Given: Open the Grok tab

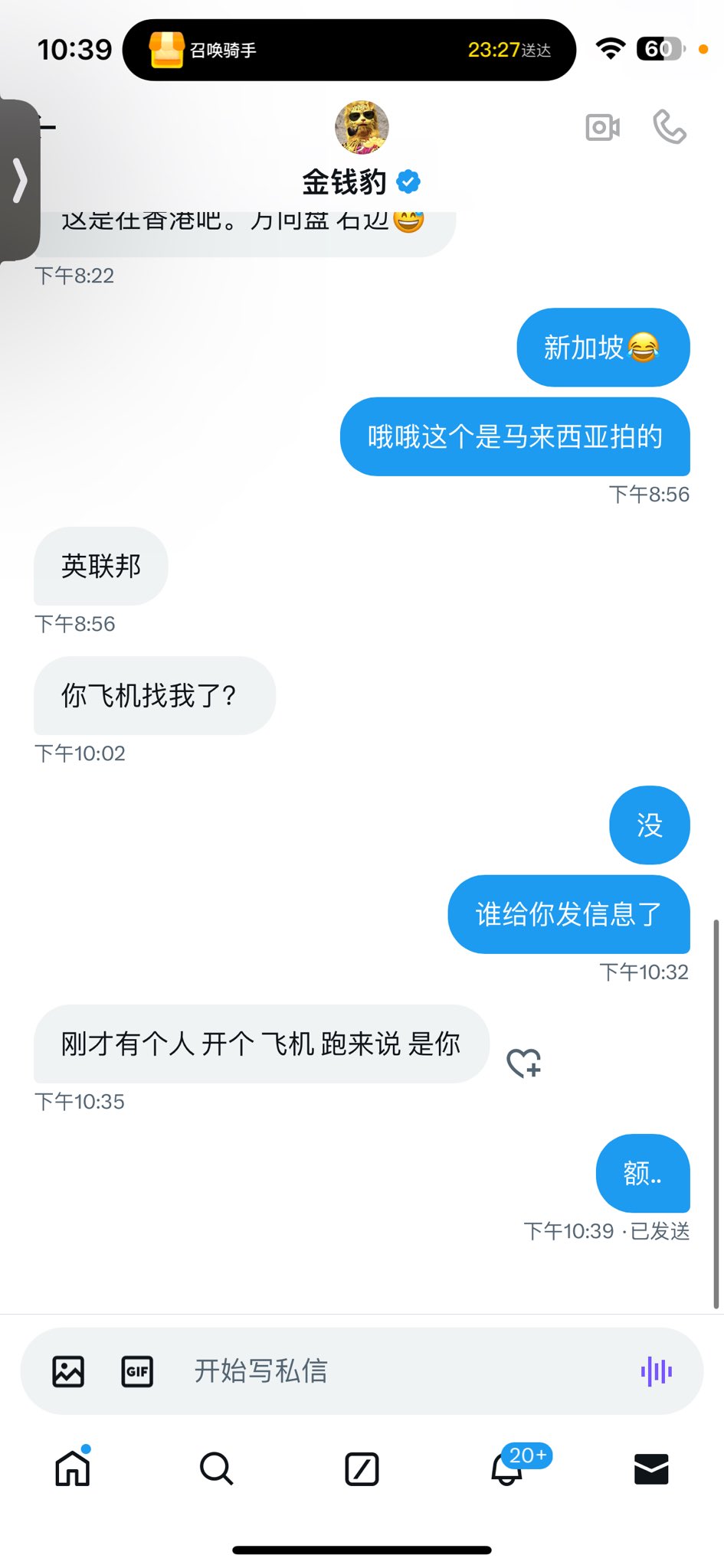Looking at the screenshot, I should [x=362, y=1468].
